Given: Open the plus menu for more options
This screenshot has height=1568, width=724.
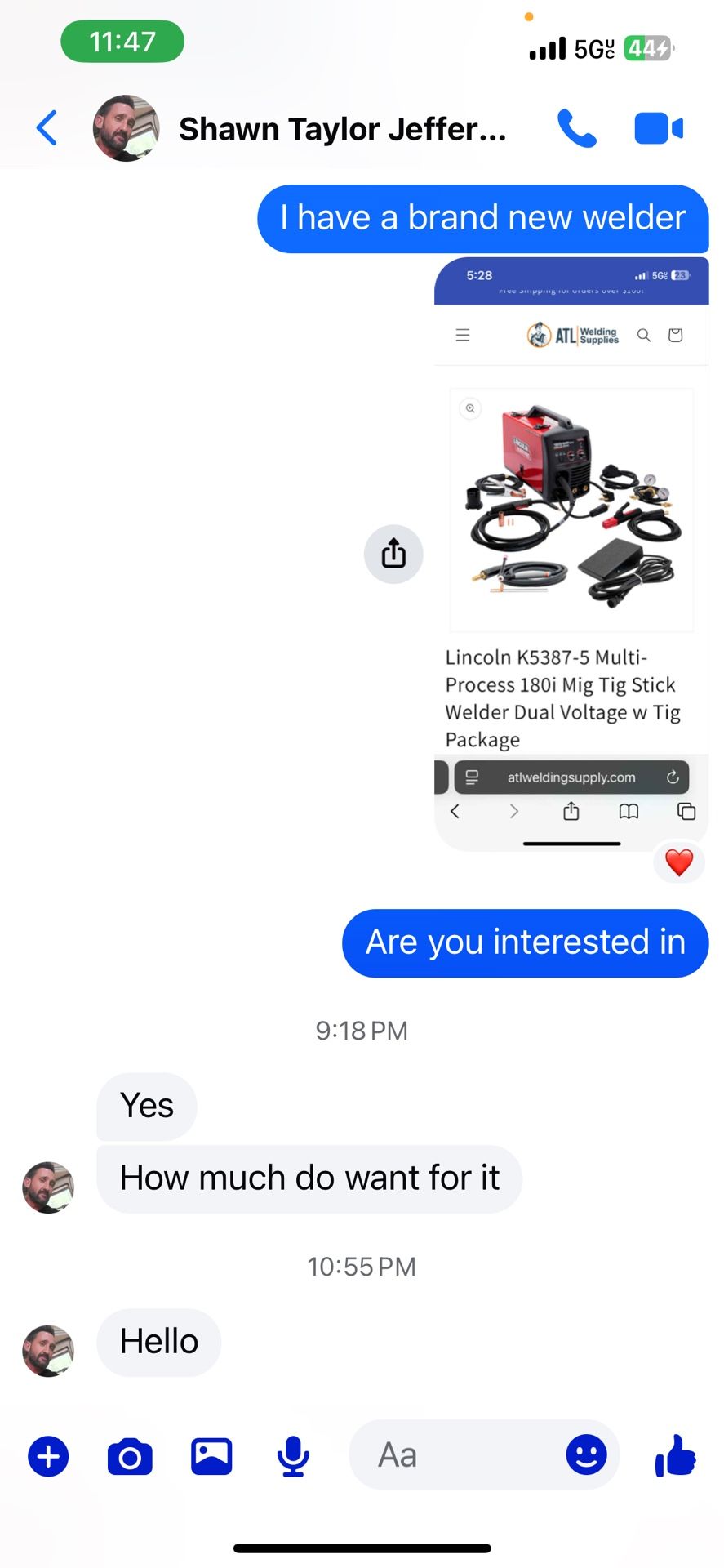Looking at the screenshot, I should coord(48,1456).
